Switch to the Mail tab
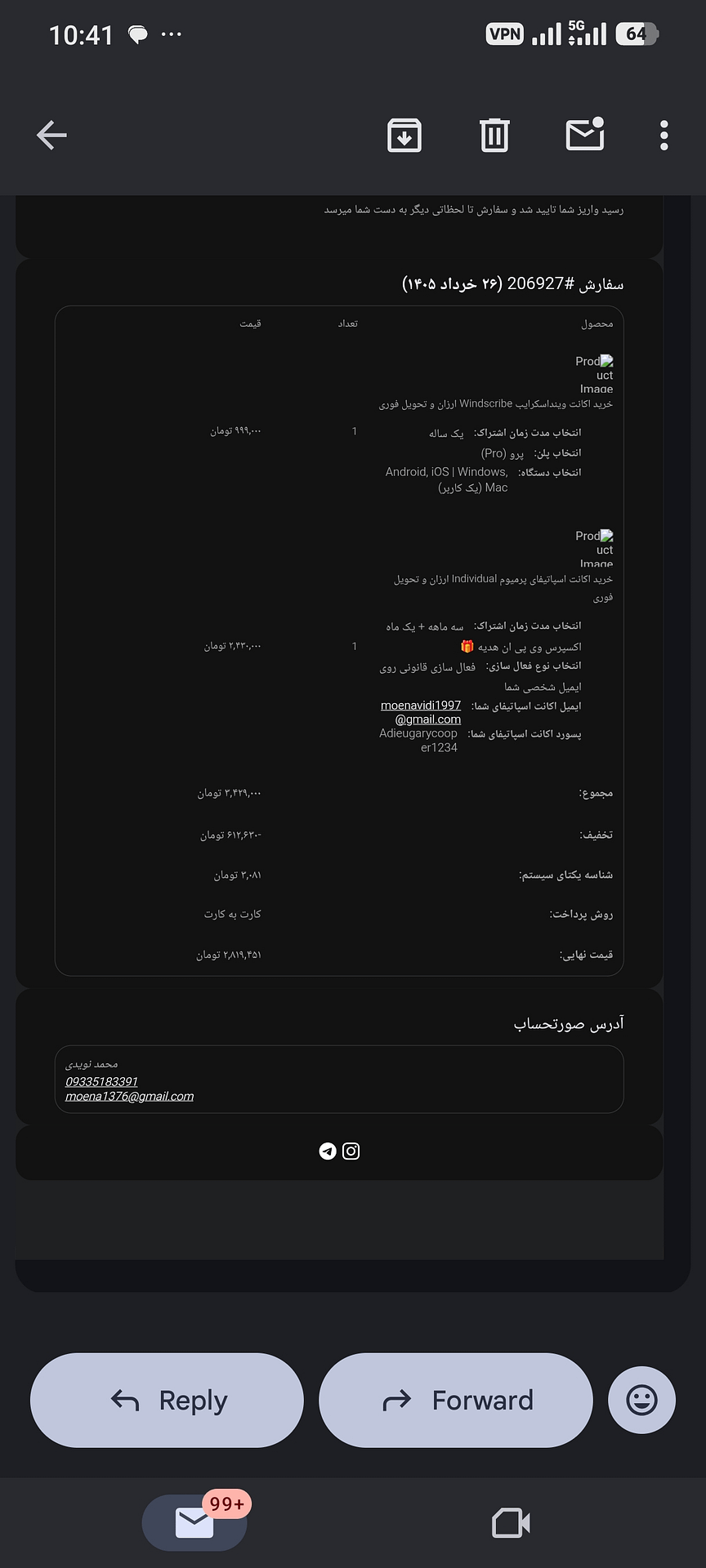The height and width of the screenshot is (1568, 706). pos(194,1523)
